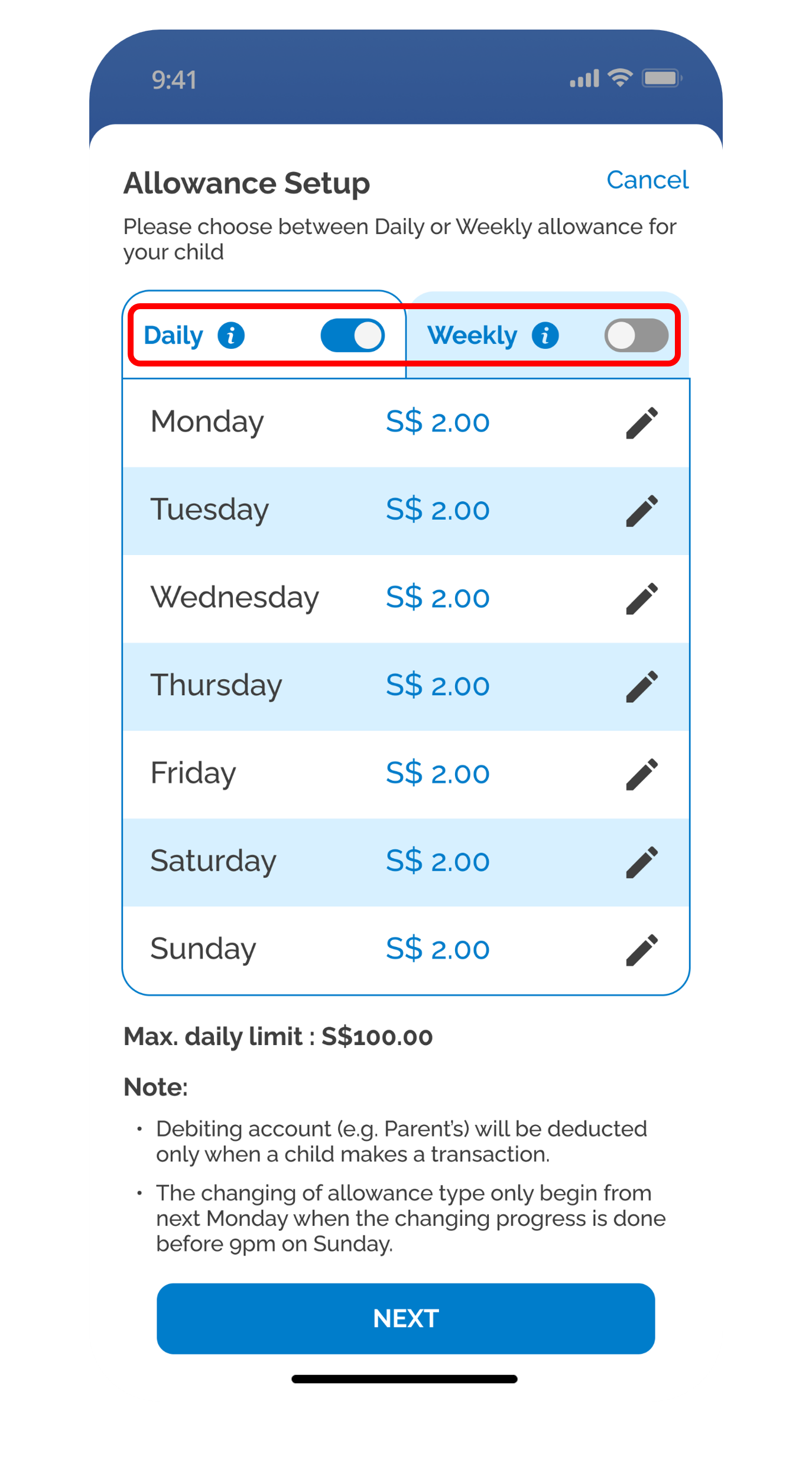Edit Wednesday's S$ 2.00 allowance
The height and width of the screenshot is (1463, 812).
(641, 597)
